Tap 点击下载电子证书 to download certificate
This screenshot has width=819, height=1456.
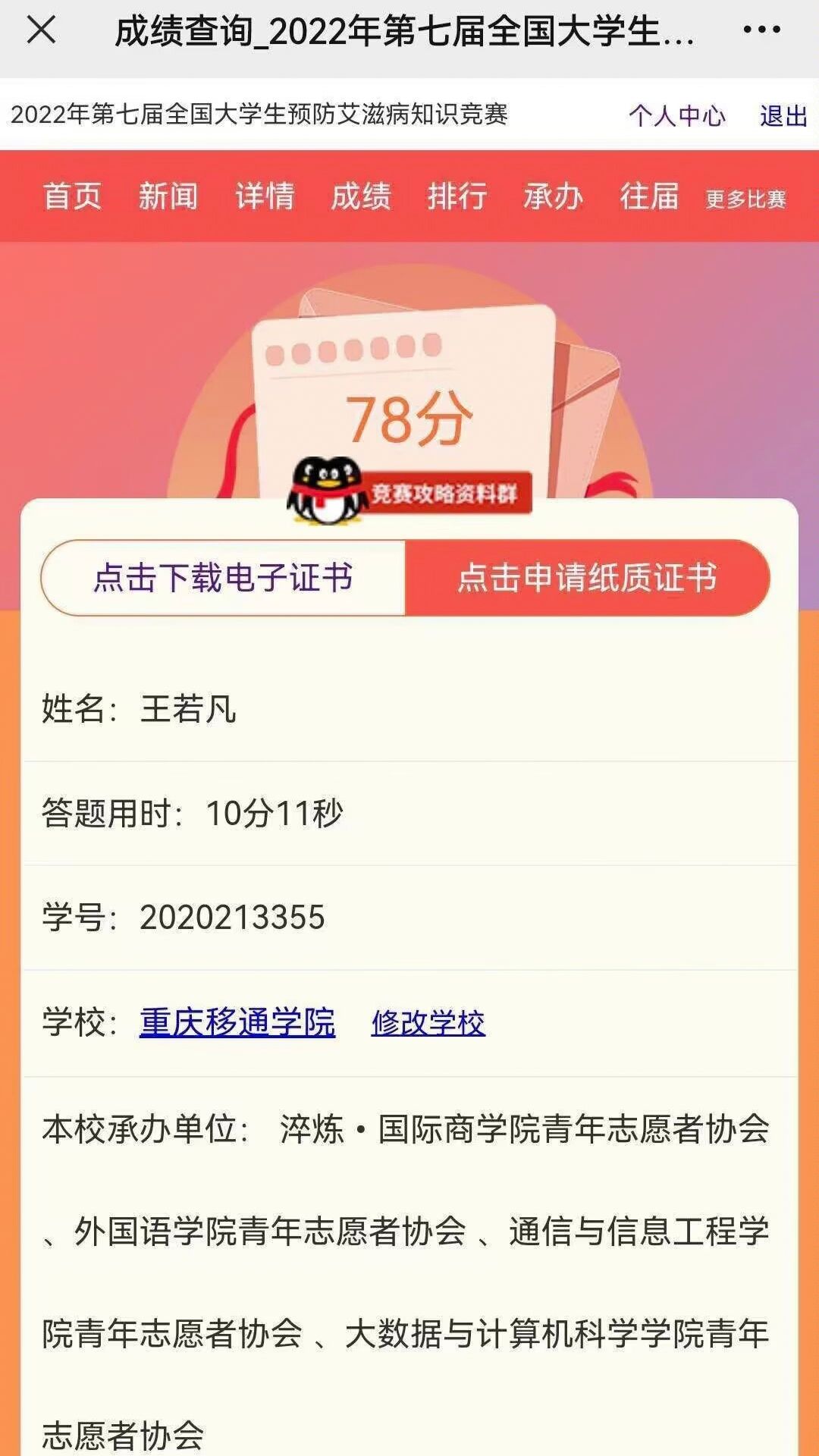click(223, 578)
